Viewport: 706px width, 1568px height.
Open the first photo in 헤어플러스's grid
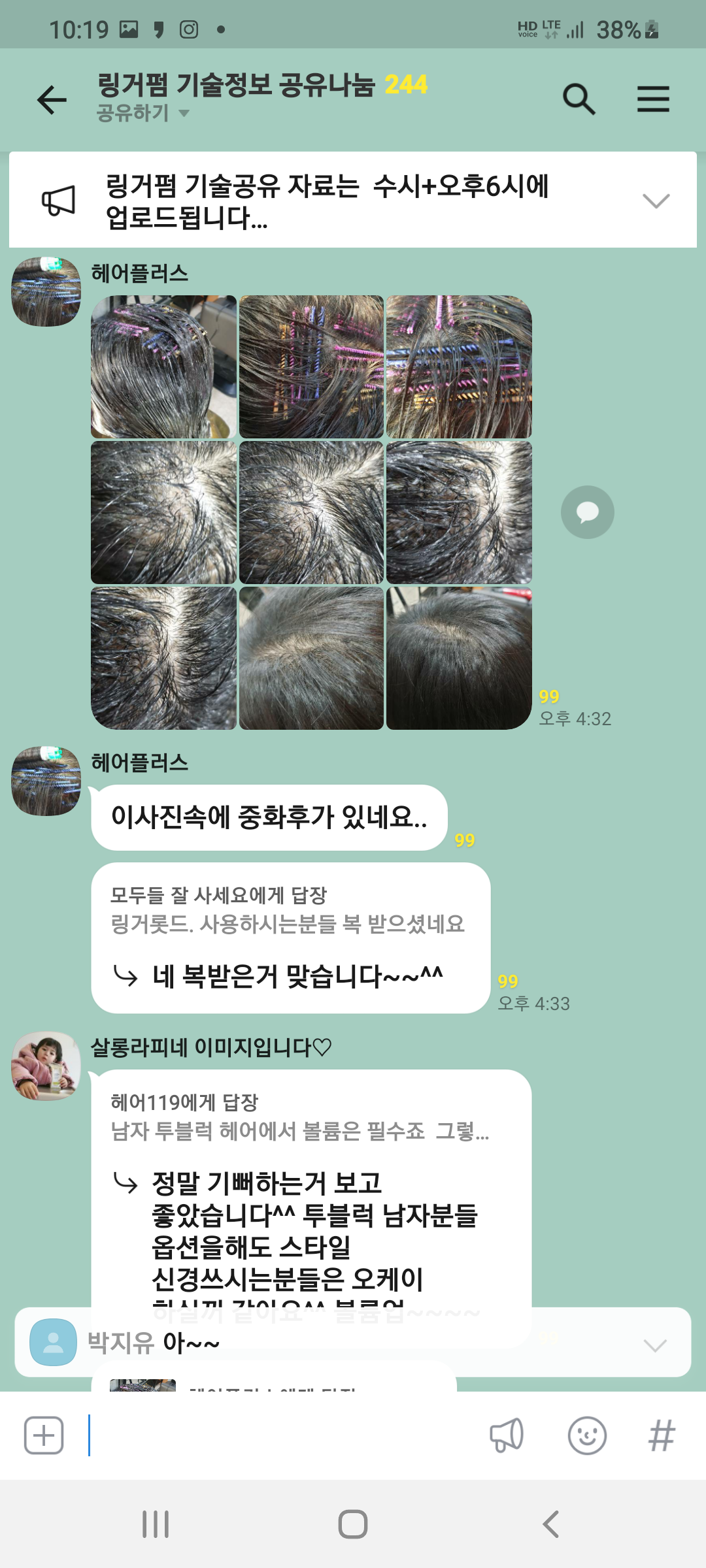pyautogui.click(x=163, y=367)
